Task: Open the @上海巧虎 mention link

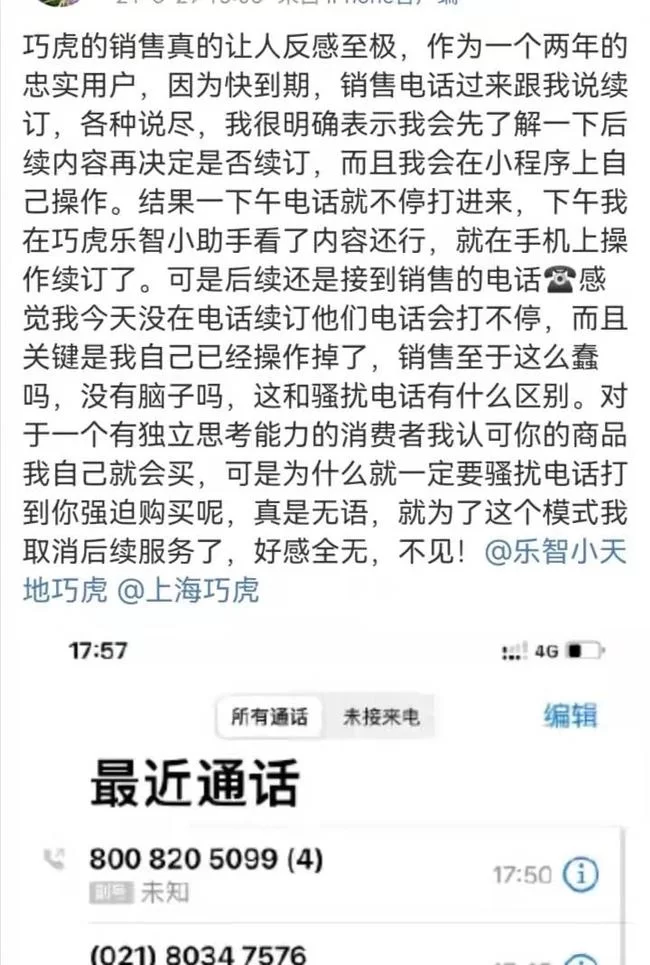Action: point(188,590)
